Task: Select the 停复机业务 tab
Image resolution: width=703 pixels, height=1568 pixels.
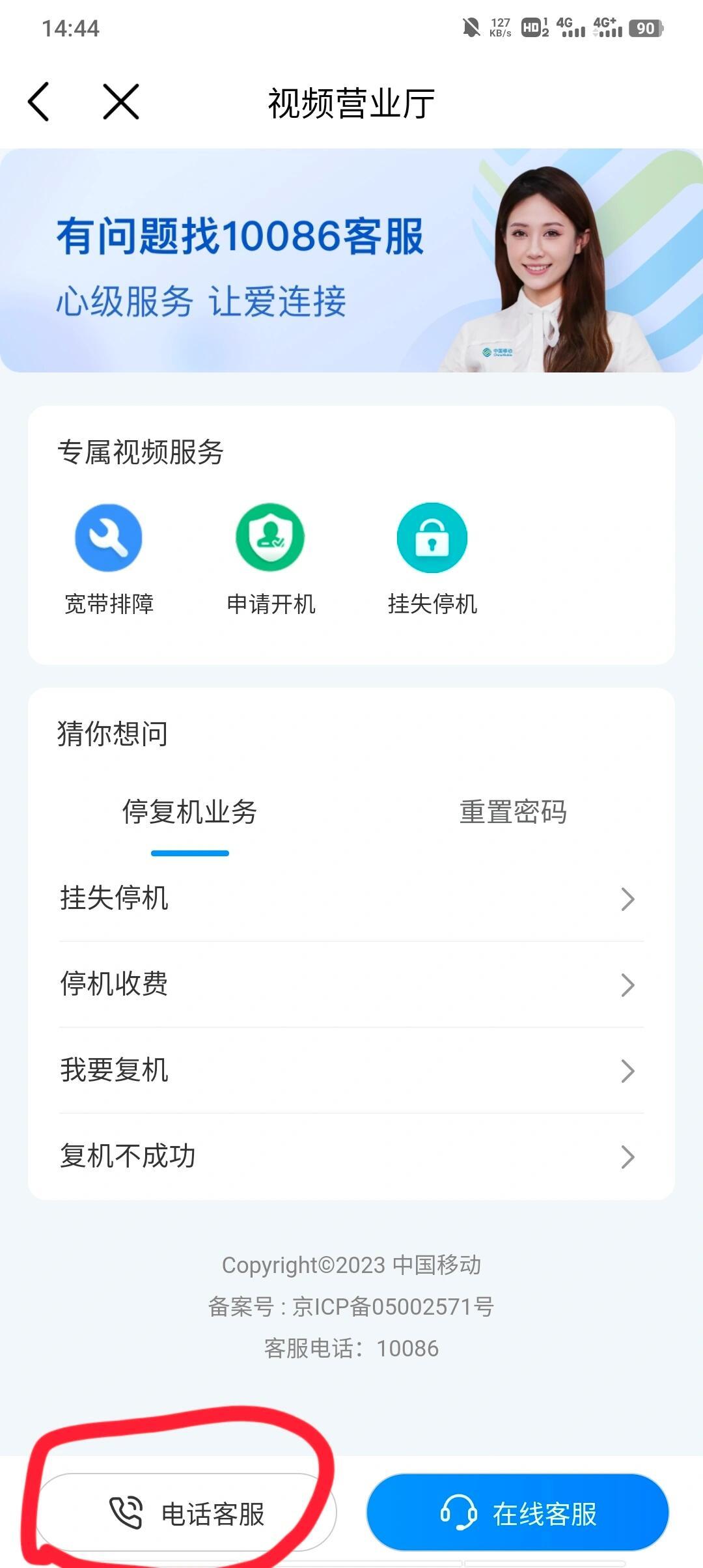Action: (189, 810)
